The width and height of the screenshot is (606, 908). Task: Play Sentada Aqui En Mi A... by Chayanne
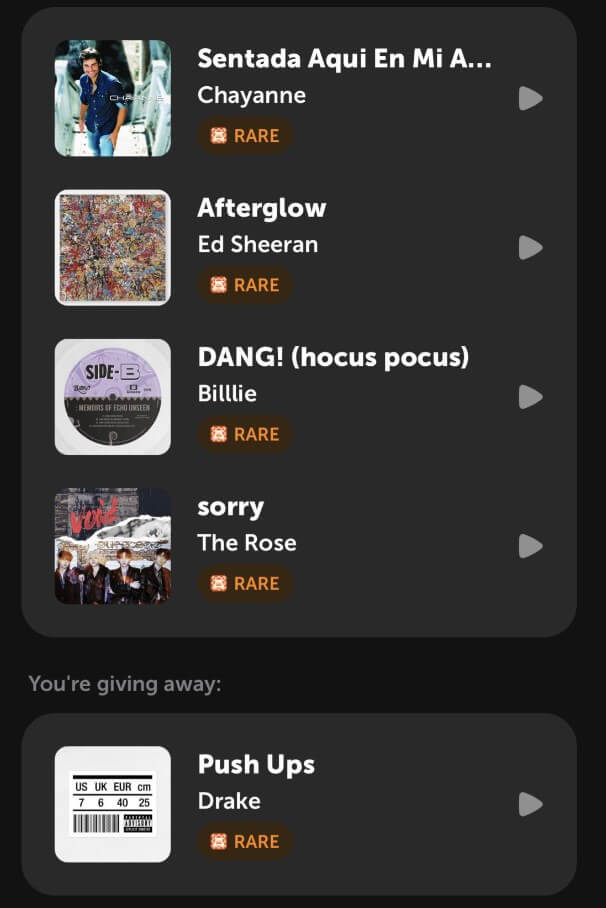coord(530,98)
